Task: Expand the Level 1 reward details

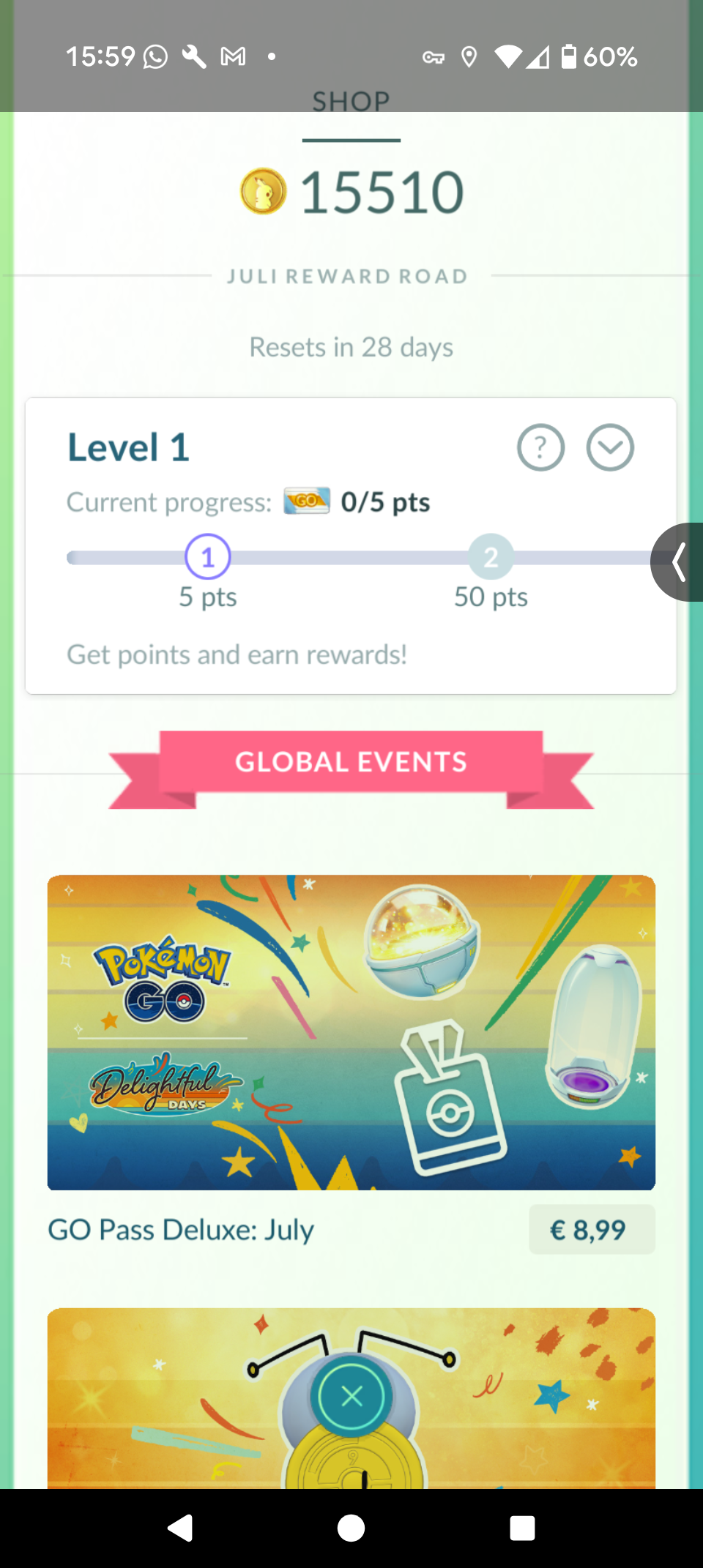Action: click(x=609, y=447)
